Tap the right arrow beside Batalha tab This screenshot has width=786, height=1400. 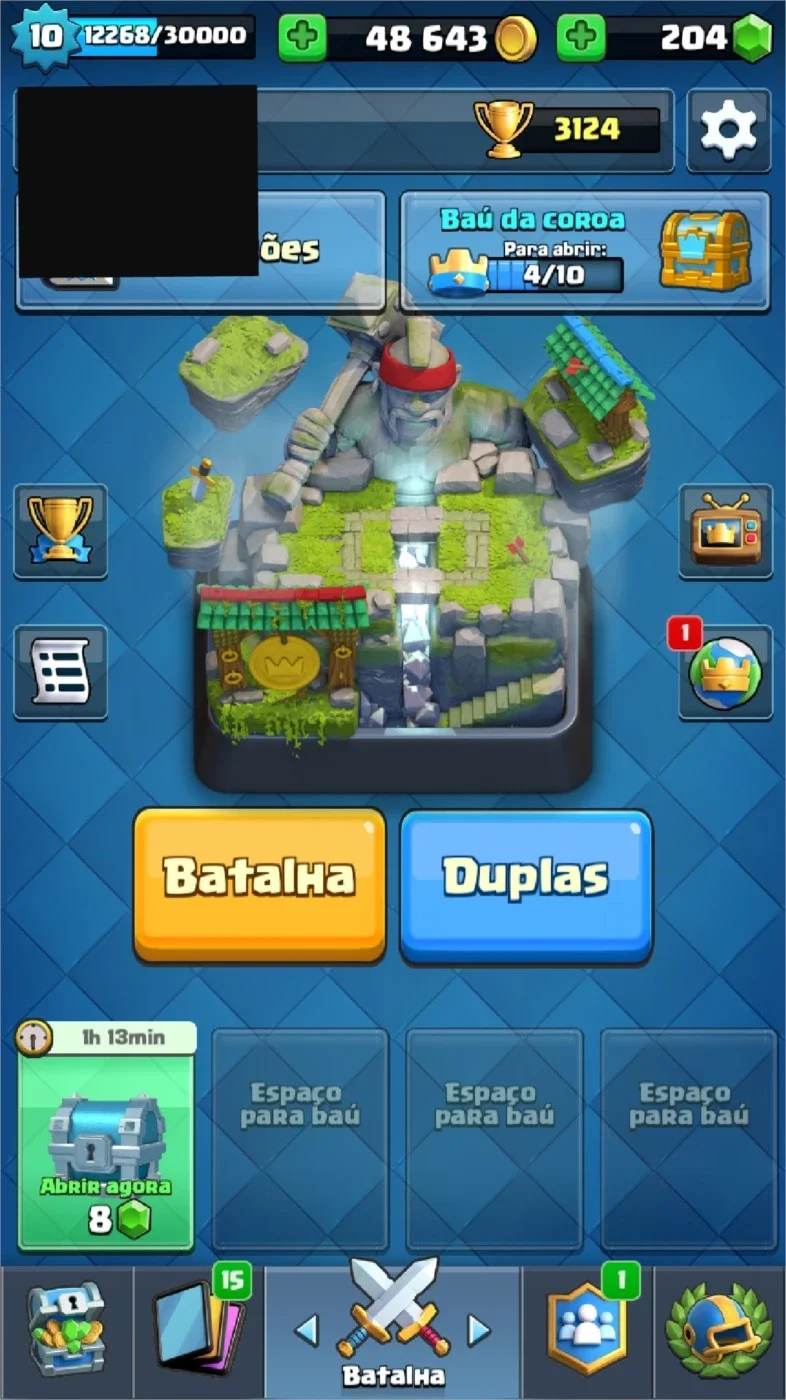pyautogui.click(x=480, y=1330)
